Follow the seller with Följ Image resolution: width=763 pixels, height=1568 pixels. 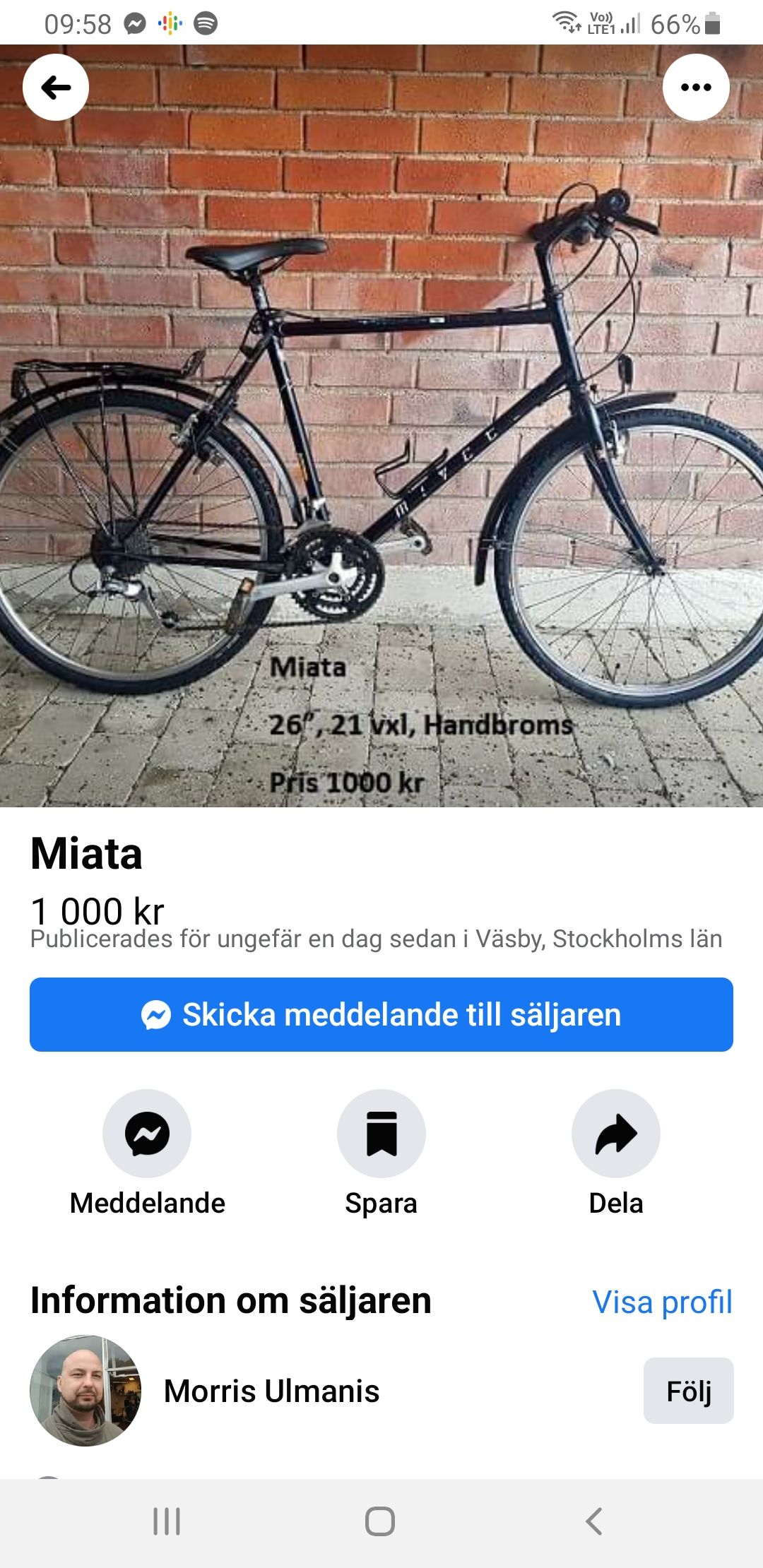(x=689, y=1391)
